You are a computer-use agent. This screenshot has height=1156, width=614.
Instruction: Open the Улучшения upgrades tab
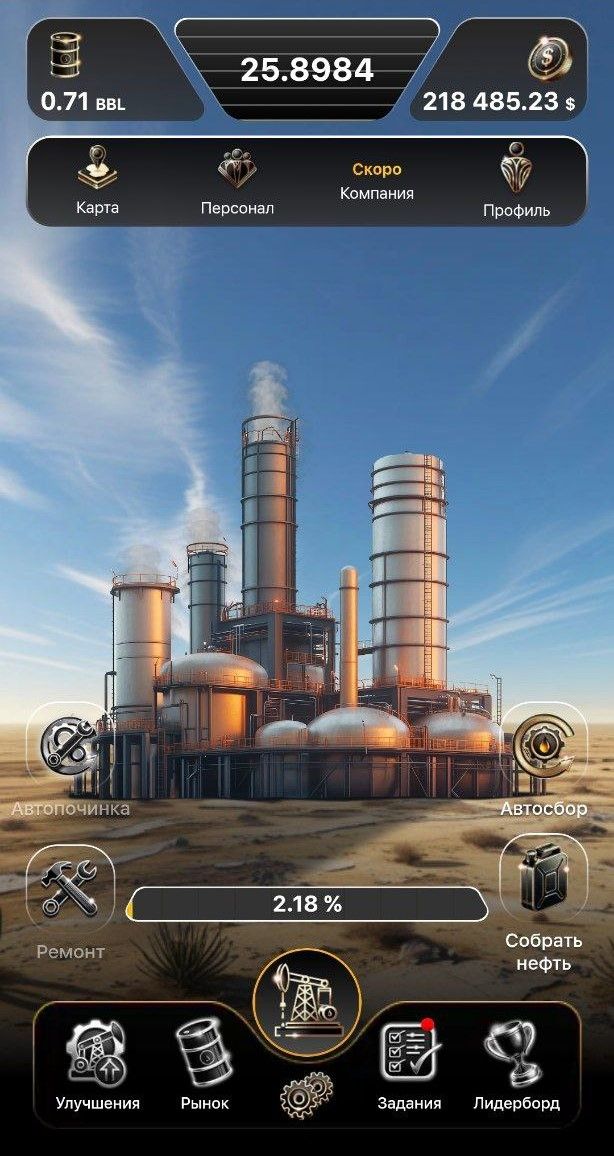pyautogui.click(x=98, y=1065)
